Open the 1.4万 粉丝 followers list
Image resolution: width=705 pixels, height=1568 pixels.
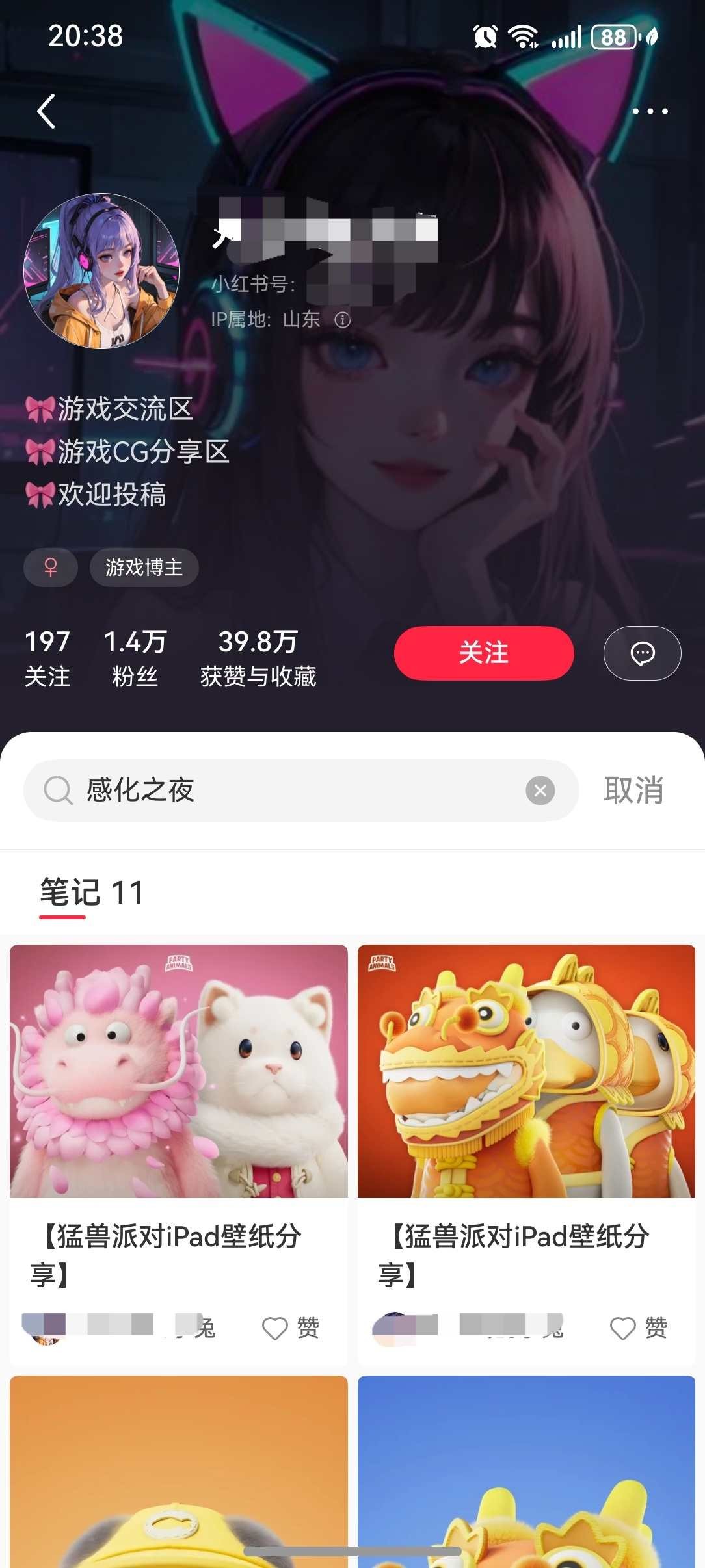point(135,658)
